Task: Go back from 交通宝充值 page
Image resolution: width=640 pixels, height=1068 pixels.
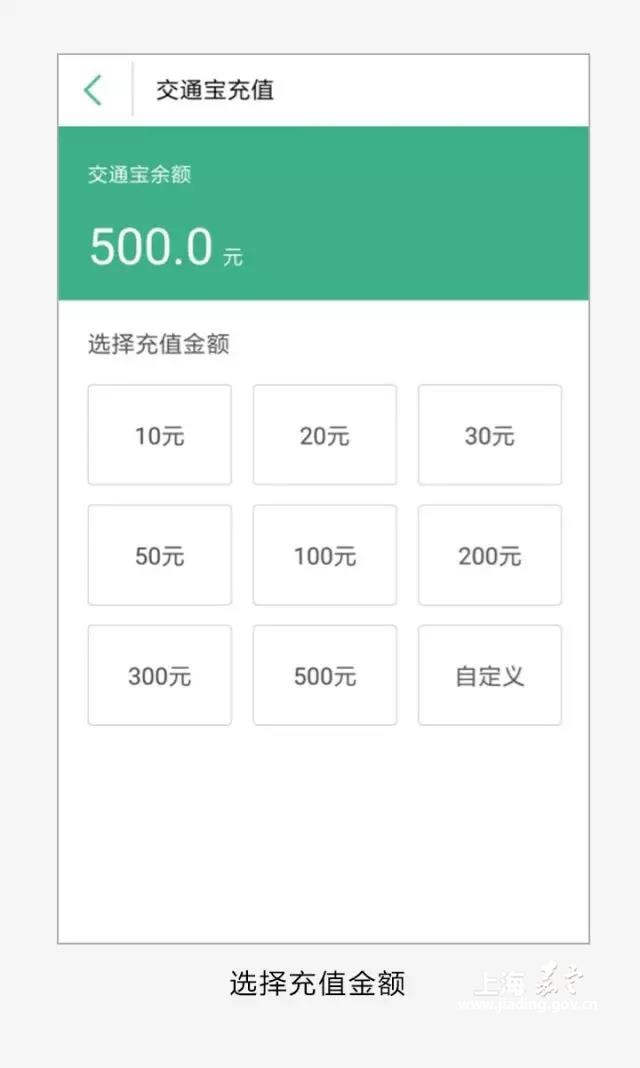Action: (x=93, y=91)
